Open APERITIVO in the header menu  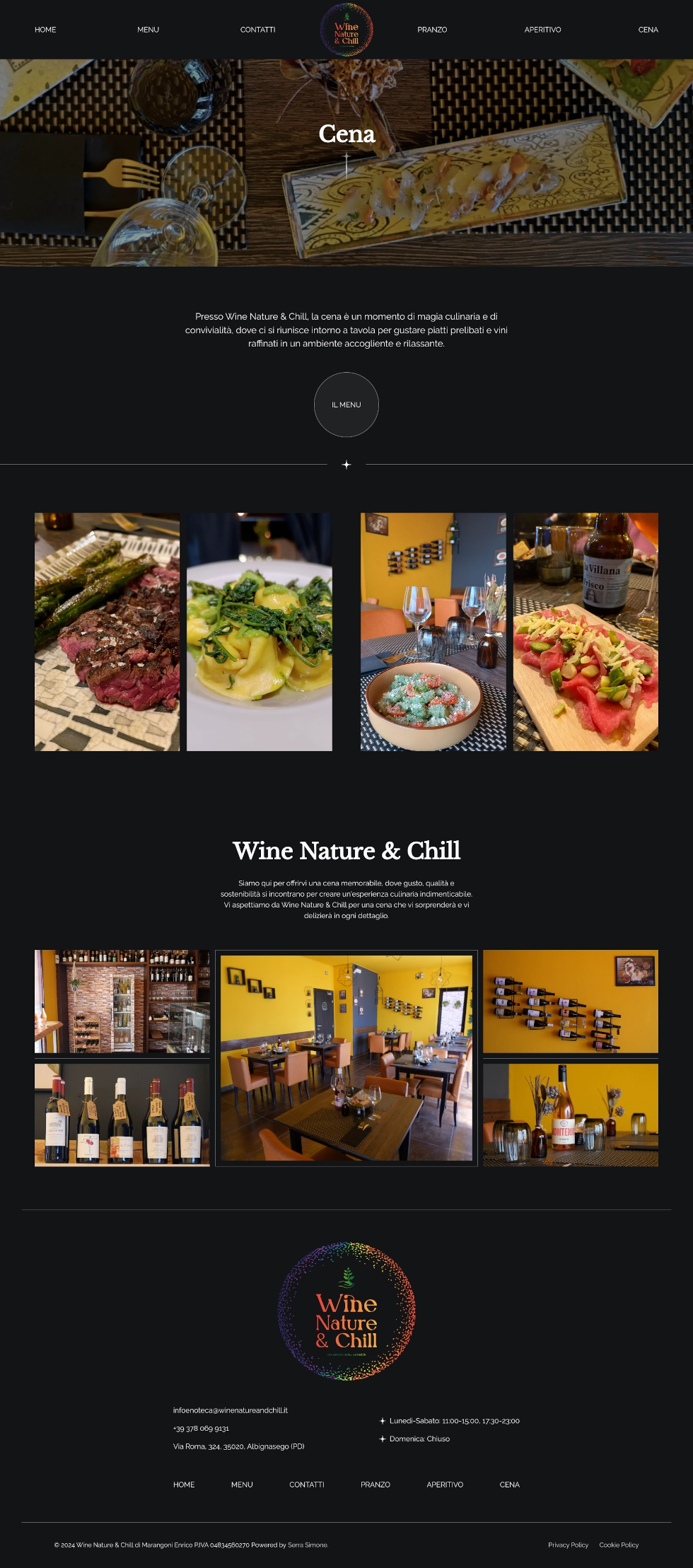tap(542, 30)
